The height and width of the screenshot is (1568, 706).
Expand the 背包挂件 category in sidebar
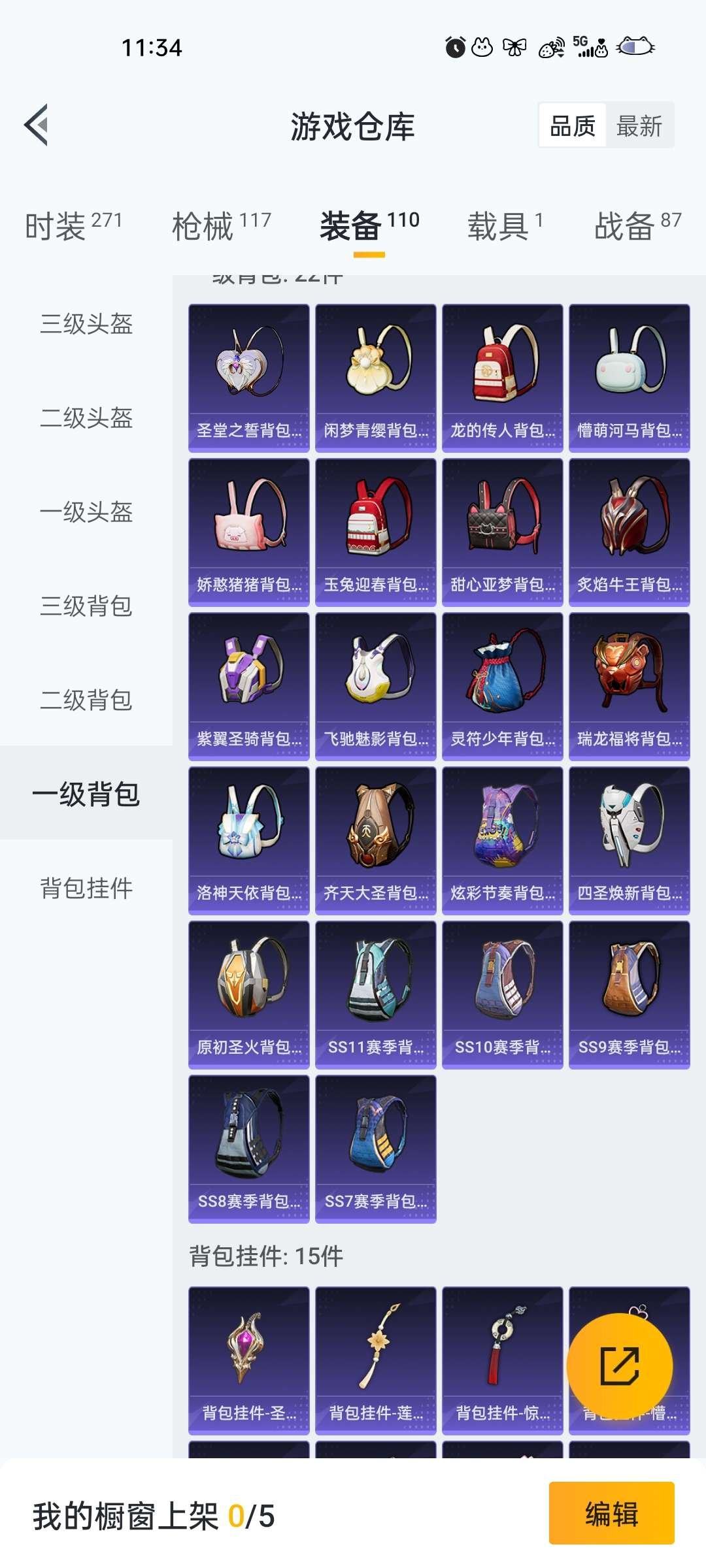point(86,887)
